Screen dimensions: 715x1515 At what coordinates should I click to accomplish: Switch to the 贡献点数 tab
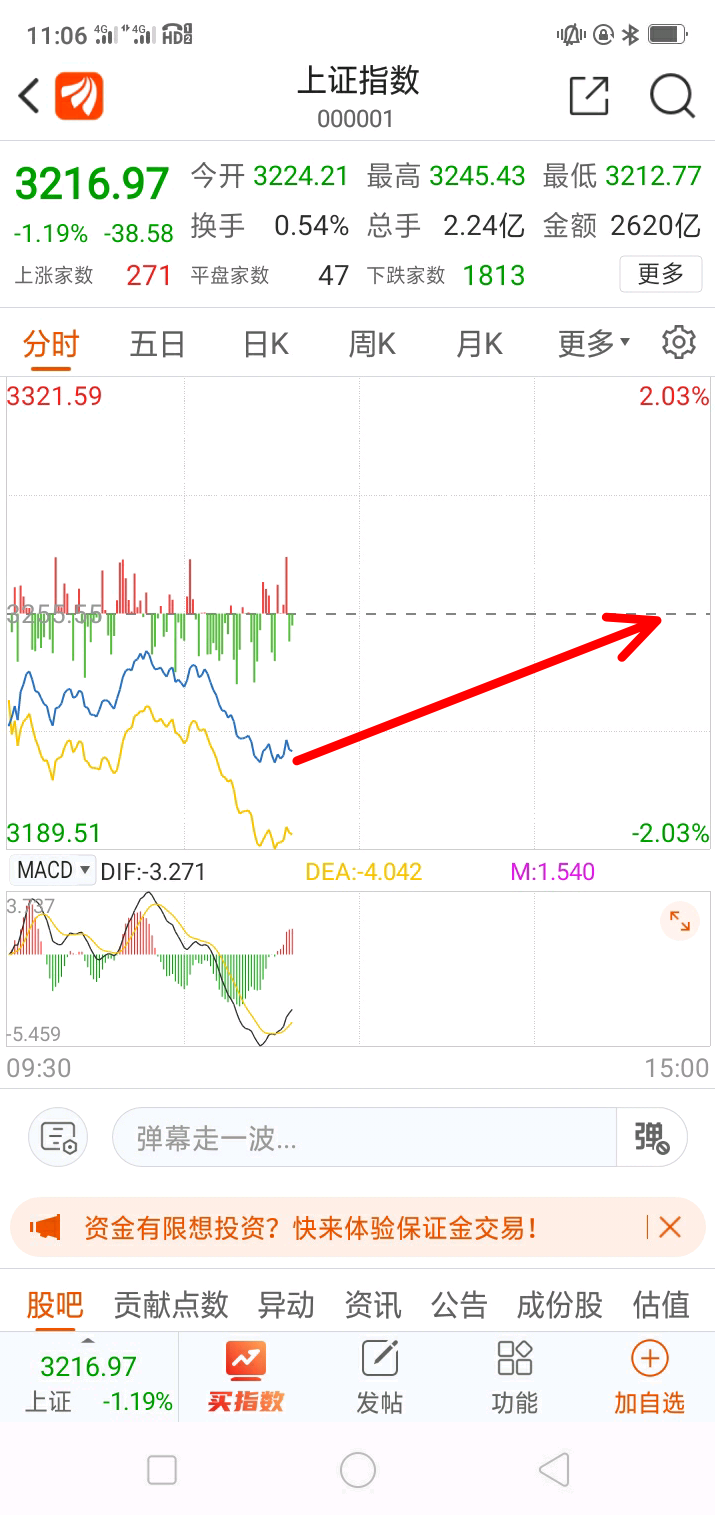[x=171, y=1305]
